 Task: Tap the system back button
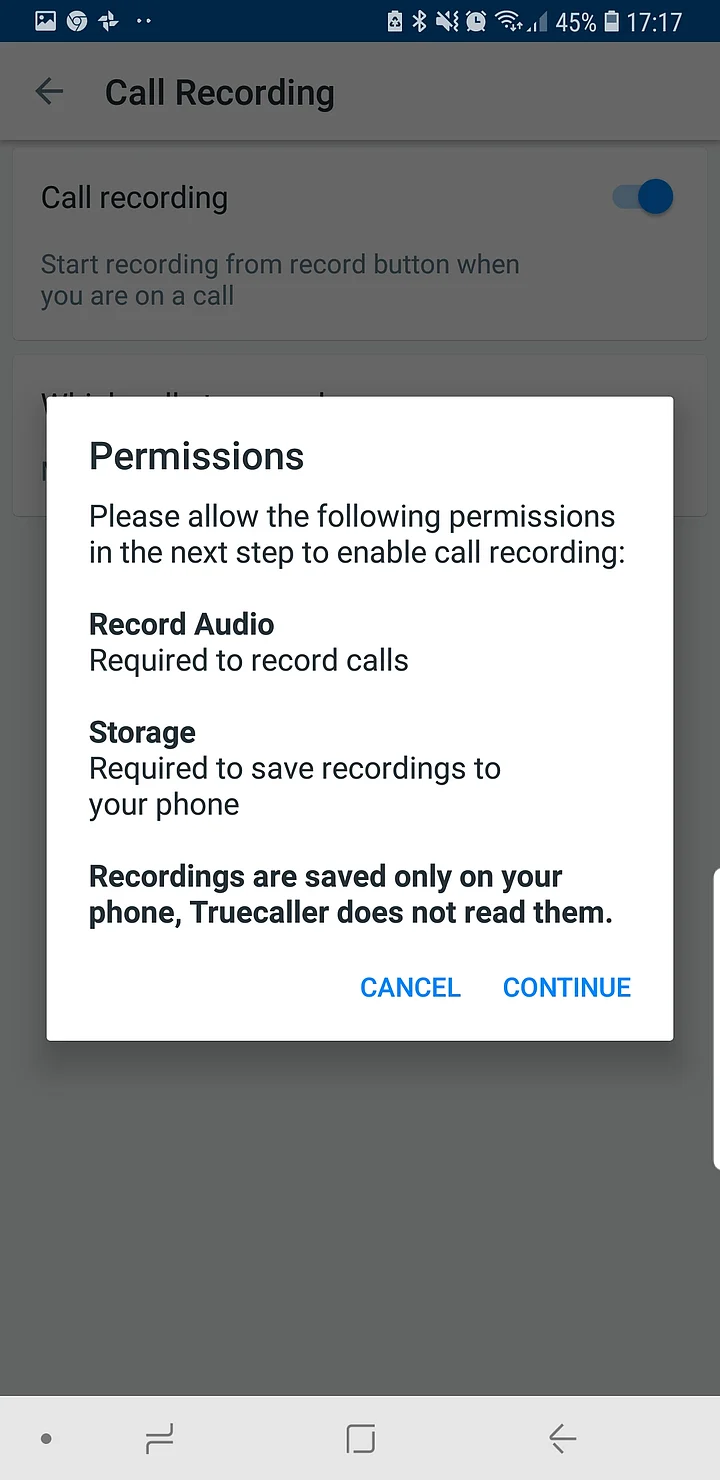(x=562, y=1438)
